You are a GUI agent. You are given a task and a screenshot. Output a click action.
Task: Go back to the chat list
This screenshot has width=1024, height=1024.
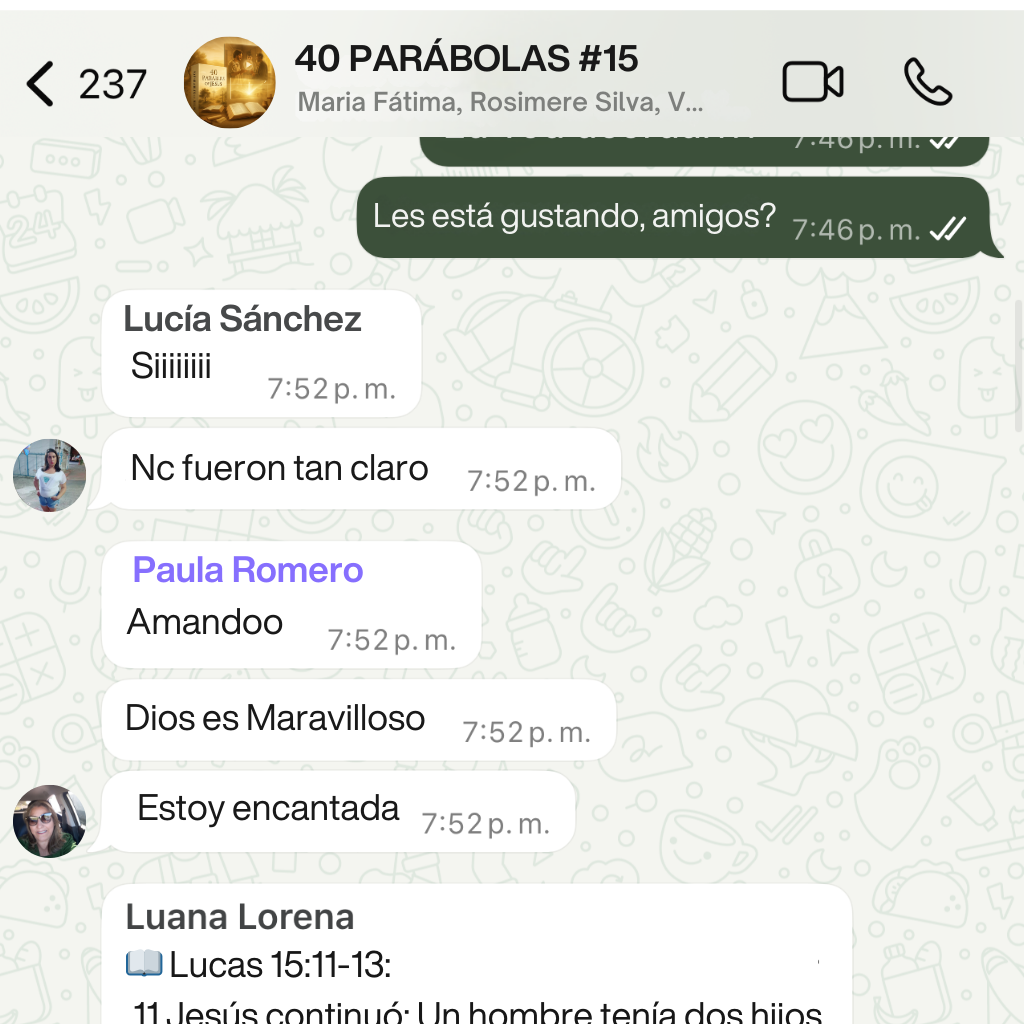pyautogui.click(x=42, y=84)
